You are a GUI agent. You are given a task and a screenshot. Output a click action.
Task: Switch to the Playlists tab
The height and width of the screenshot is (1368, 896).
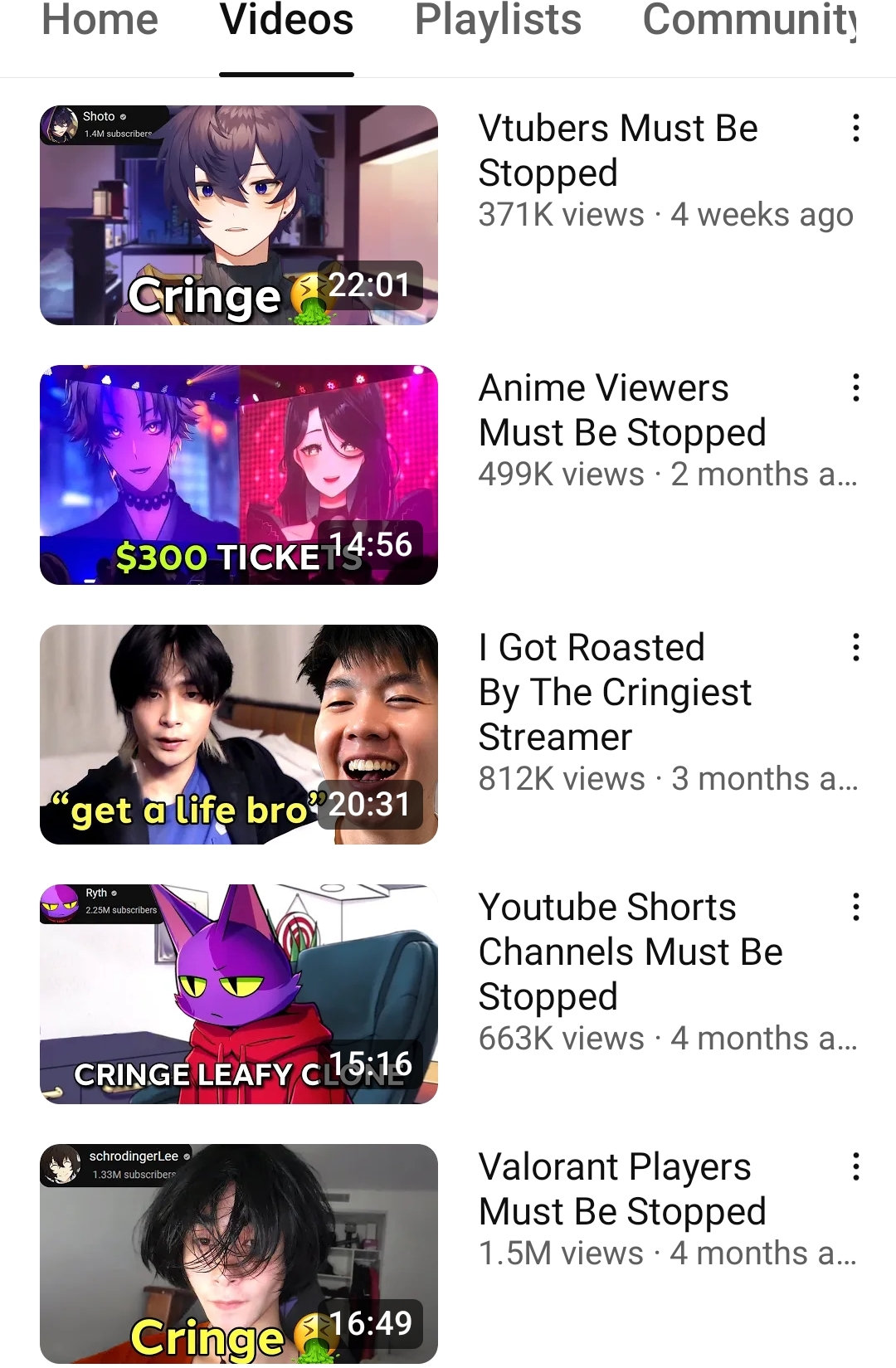498,20
